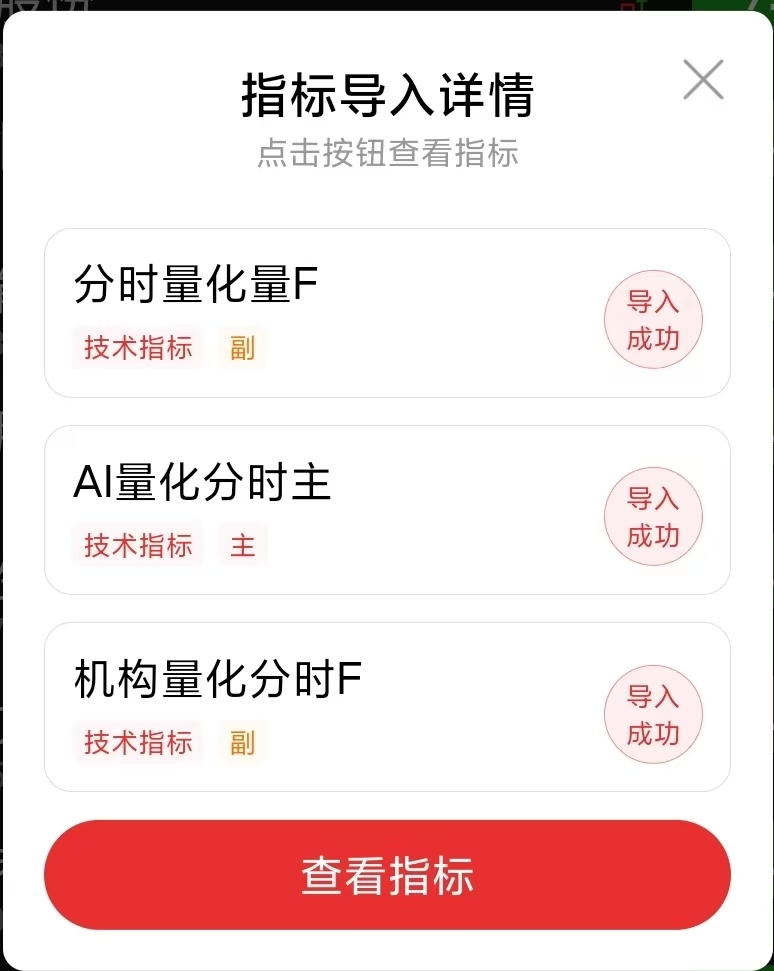Tap 导入成功 badge for 分时量化量F
Viewport: 774px width, 971px height.
(x=653, y=321)
